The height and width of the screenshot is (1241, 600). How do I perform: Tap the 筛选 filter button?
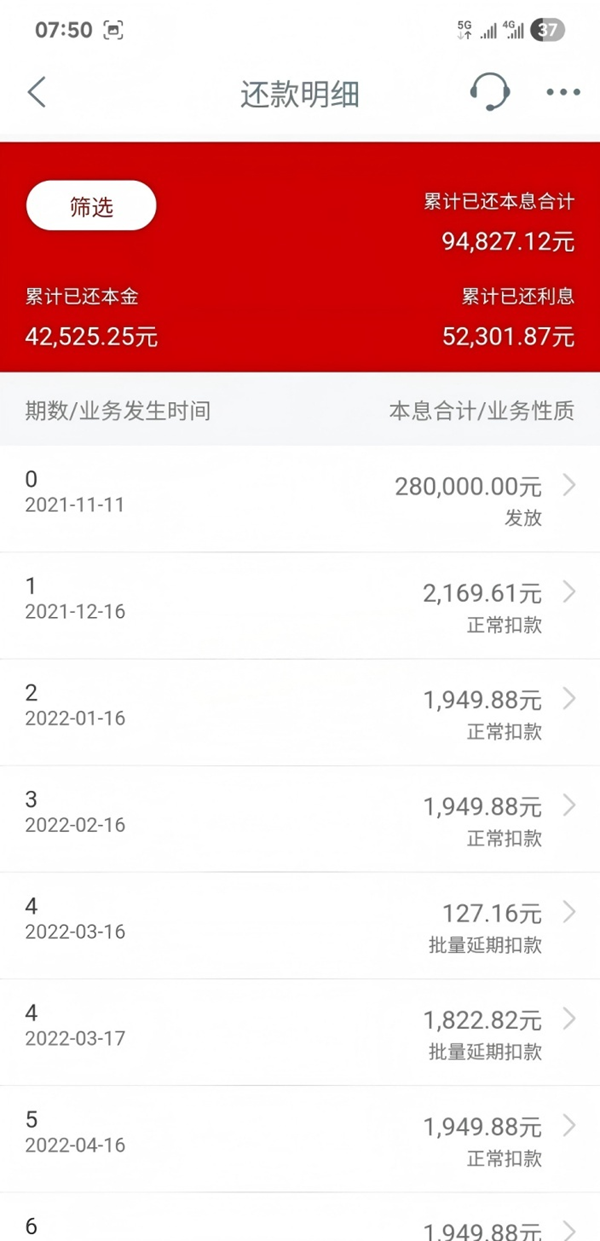[x=91, y=207]
